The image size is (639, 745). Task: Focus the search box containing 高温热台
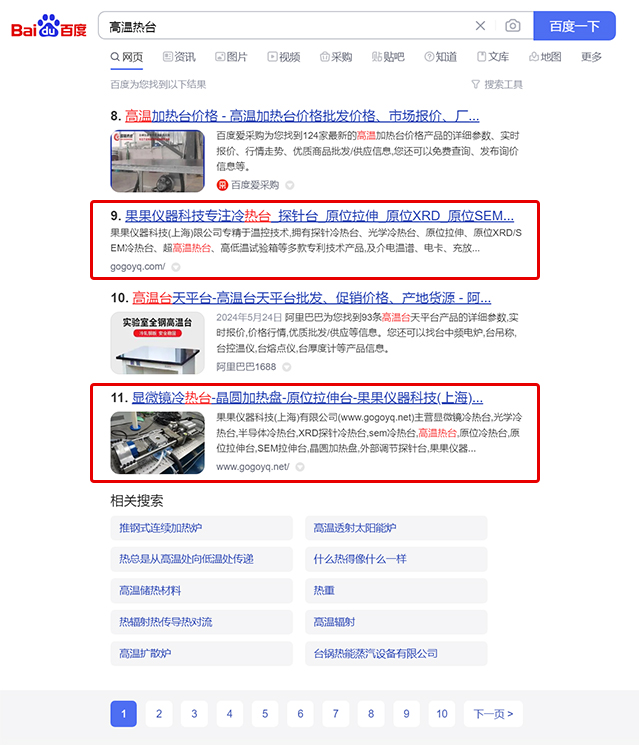coord(280,26)
